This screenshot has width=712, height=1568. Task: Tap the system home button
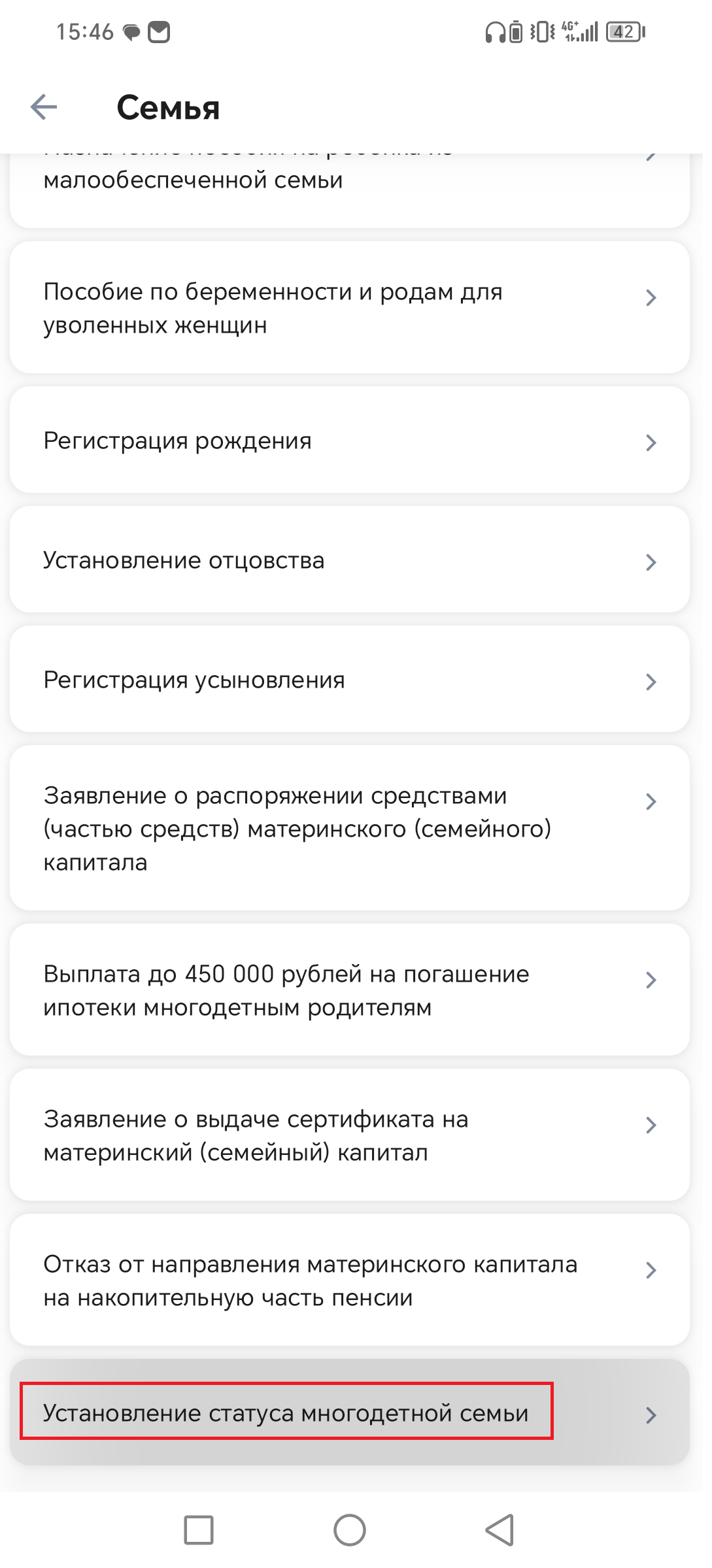point(350,1530)
